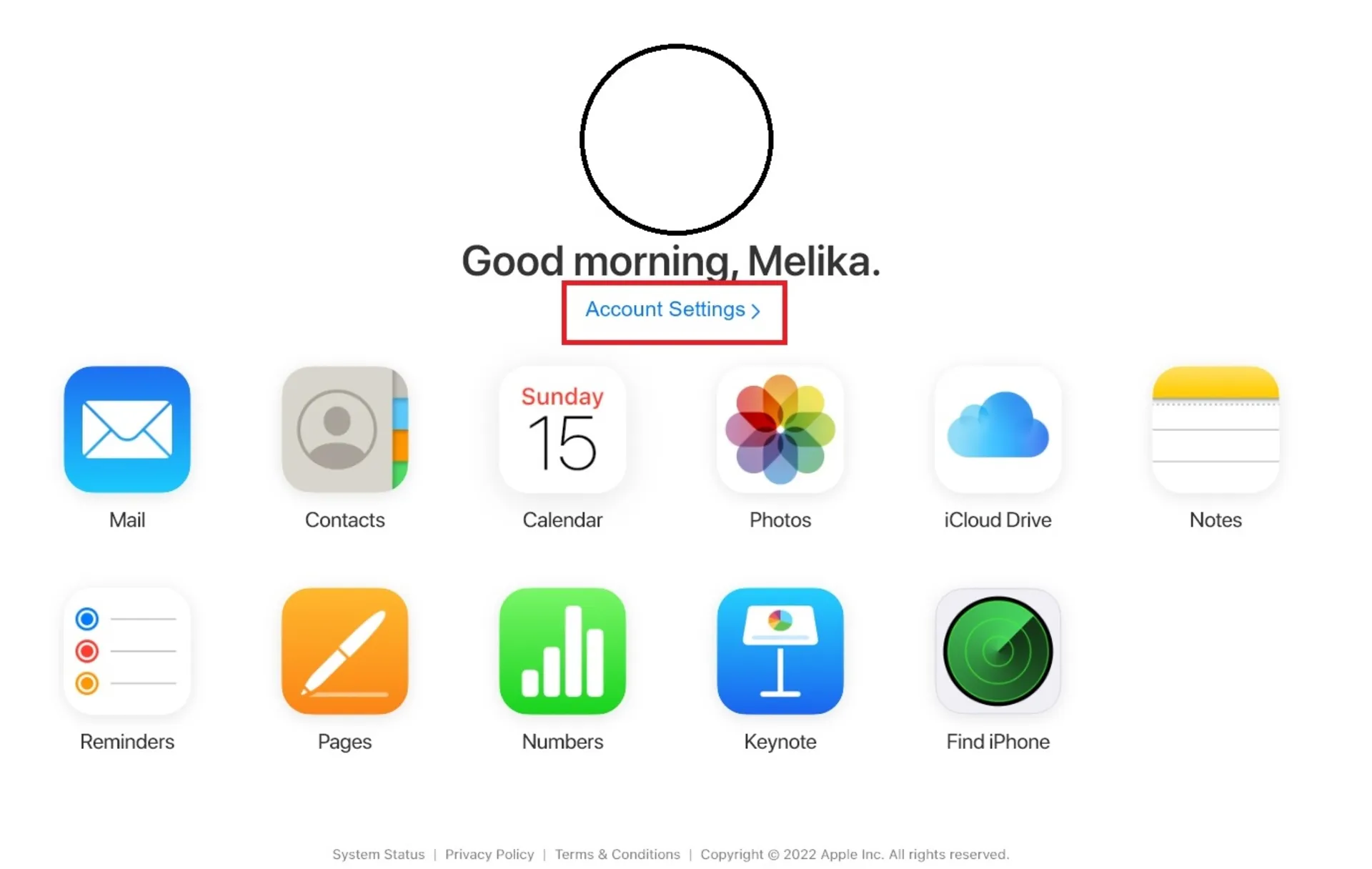Viewport: 1372px width, 869px height.
Task: Open the Calendar app
Action: point(562,429)
